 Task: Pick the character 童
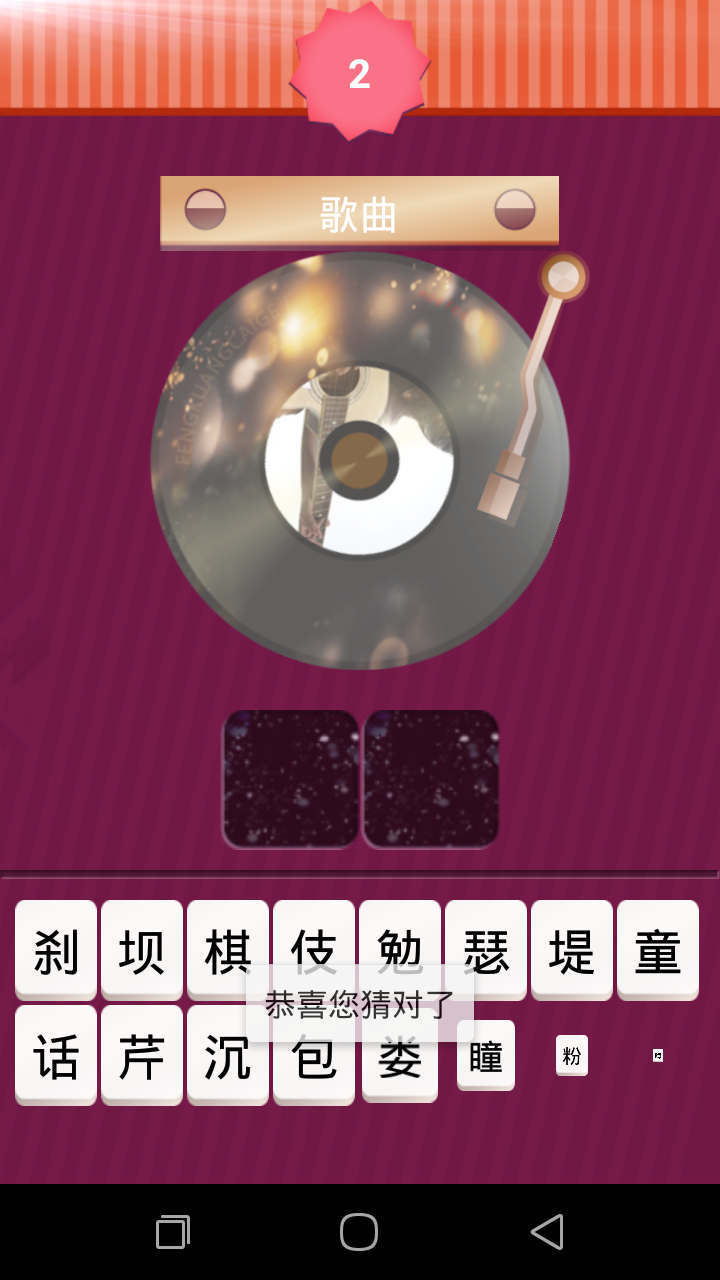coord(658,949)
